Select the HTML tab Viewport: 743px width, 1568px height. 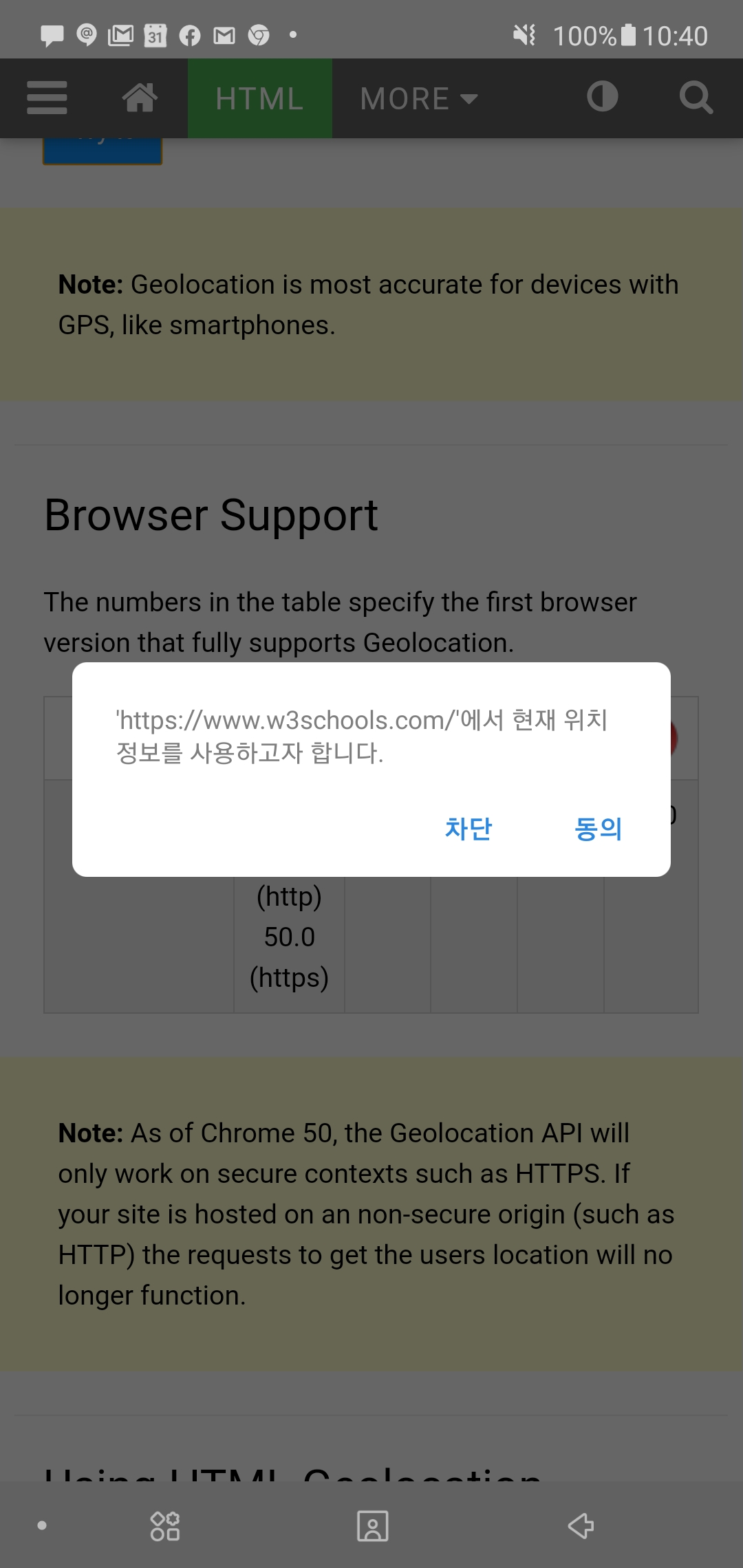(259, 98)
